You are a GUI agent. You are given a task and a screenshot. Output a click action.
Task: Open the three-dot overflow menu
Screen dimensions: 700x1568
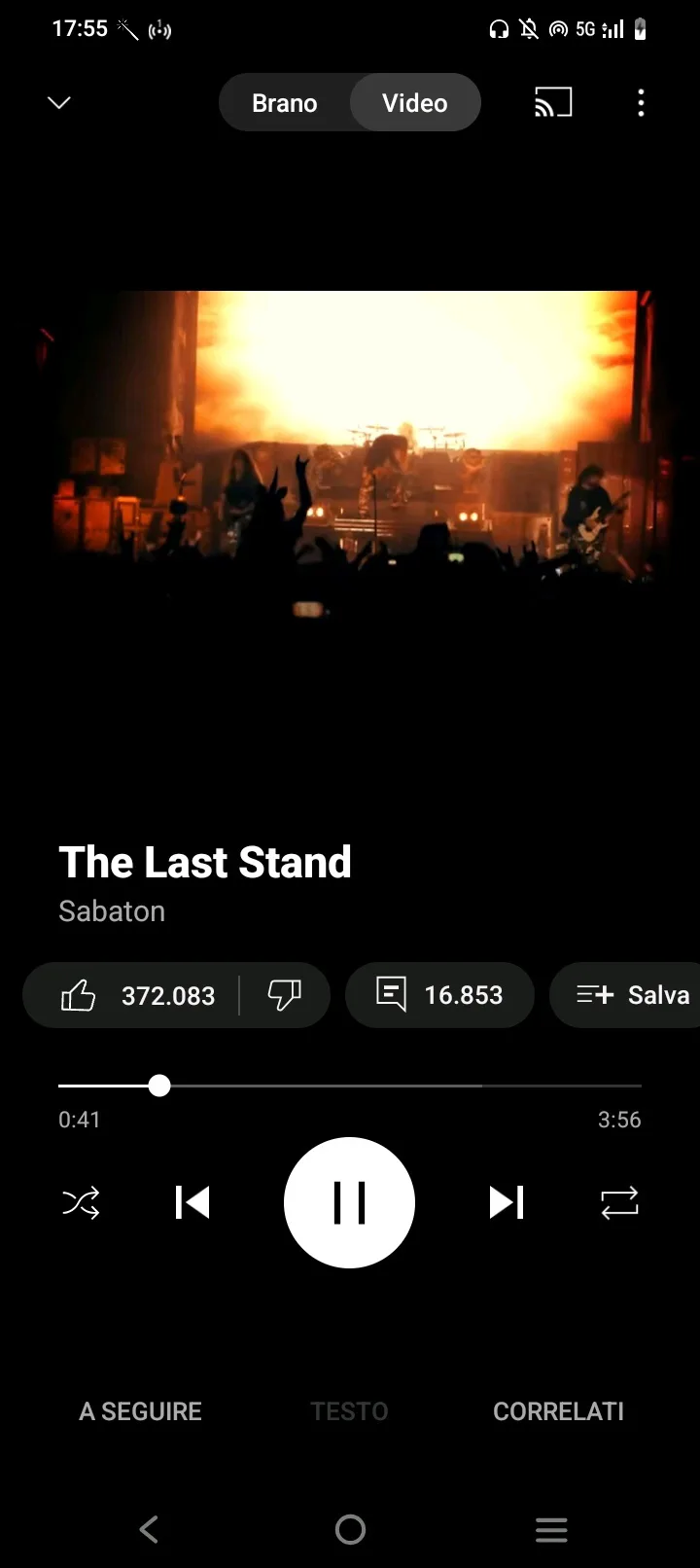[x=641, y=102]
